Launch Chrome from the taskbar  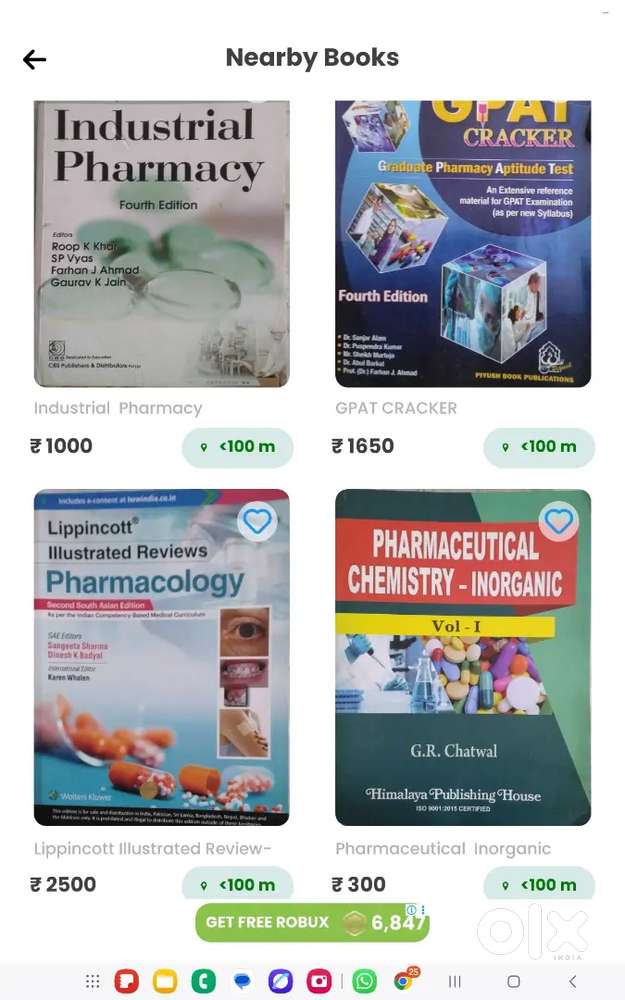[404, 981]
